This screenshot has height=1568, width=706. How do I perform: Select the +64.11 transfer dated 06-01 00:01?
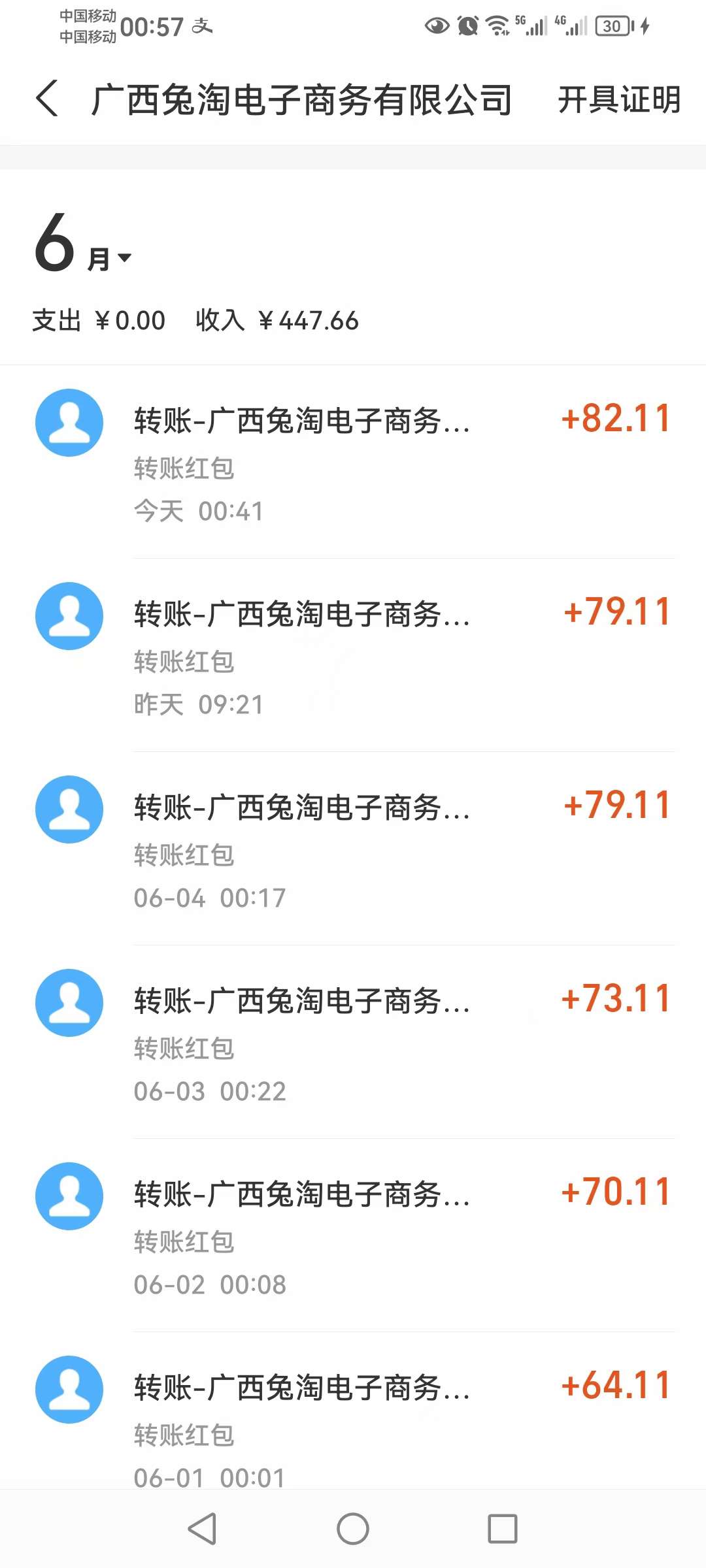(353, 1418)
